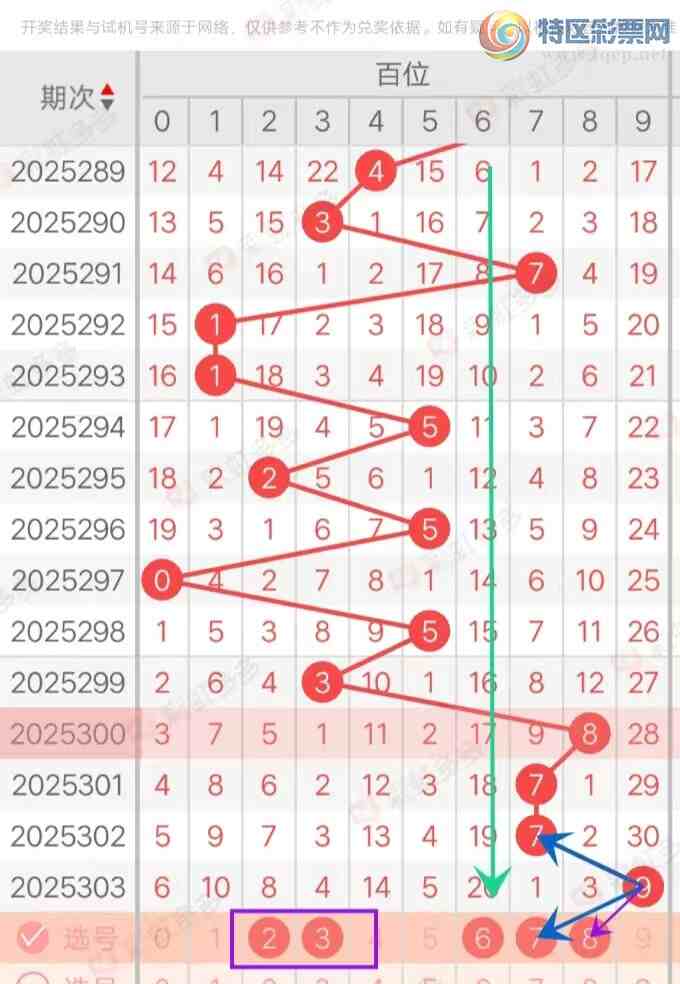Deselect number 8 in the 选号 row
This screenshot has width=680, height=984.
[590, 938]
